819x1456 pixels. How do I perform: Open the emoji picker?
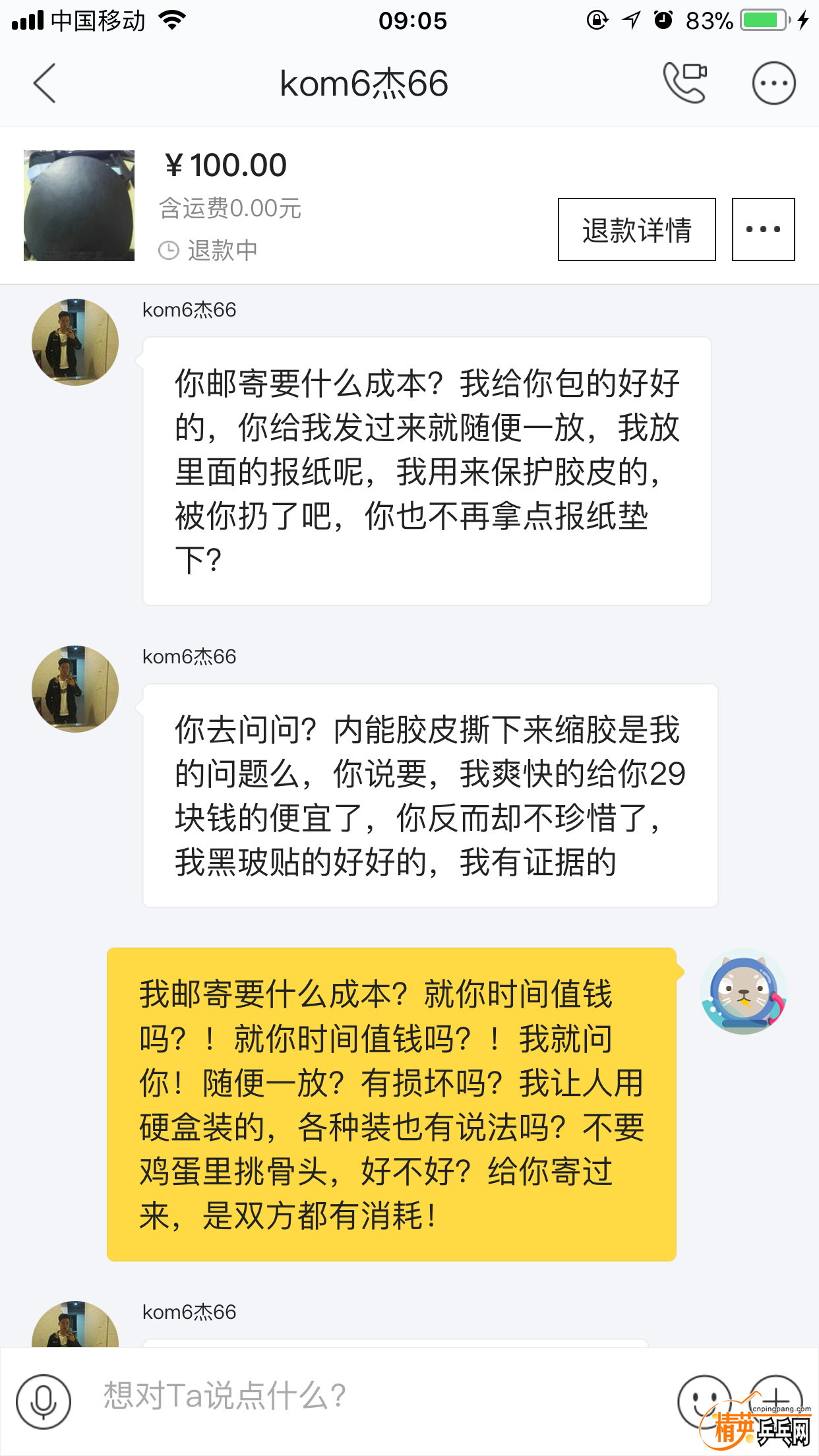[703, 1401]
